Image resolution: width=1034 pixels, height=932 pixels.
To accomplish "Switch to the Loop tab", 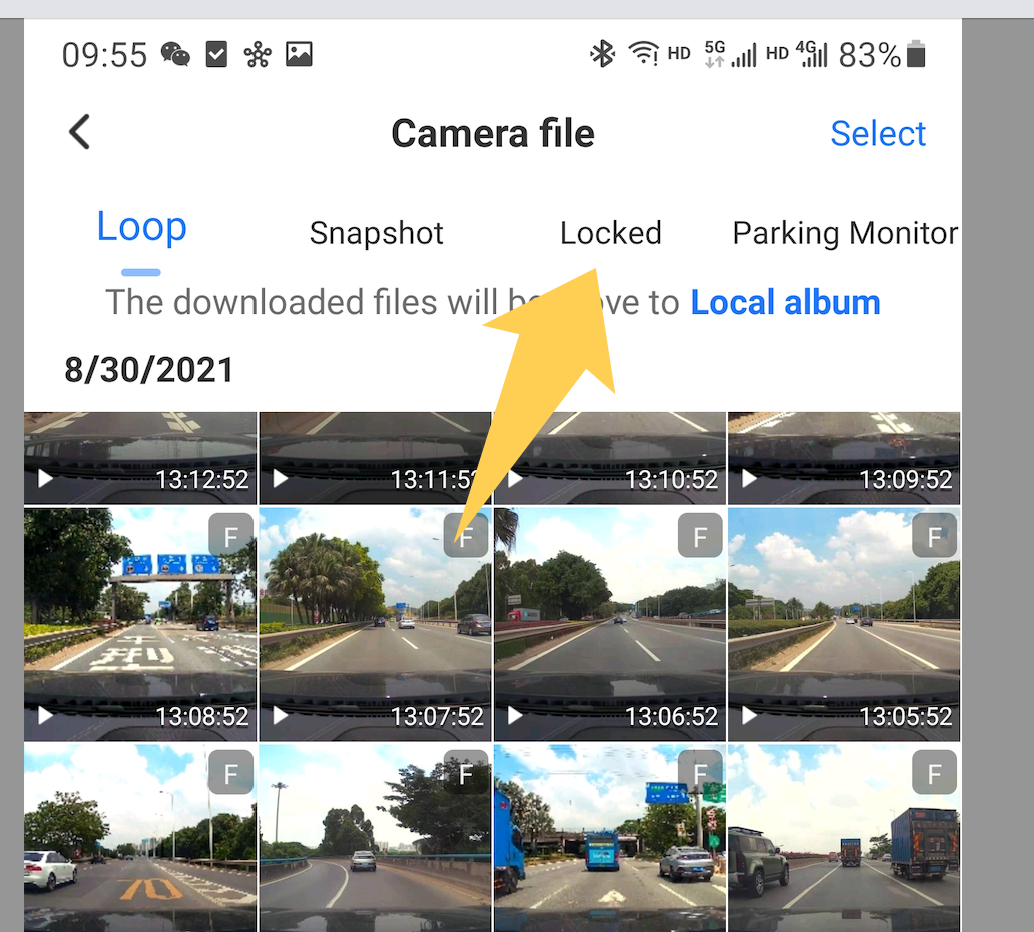I will (x=141, y=228).
